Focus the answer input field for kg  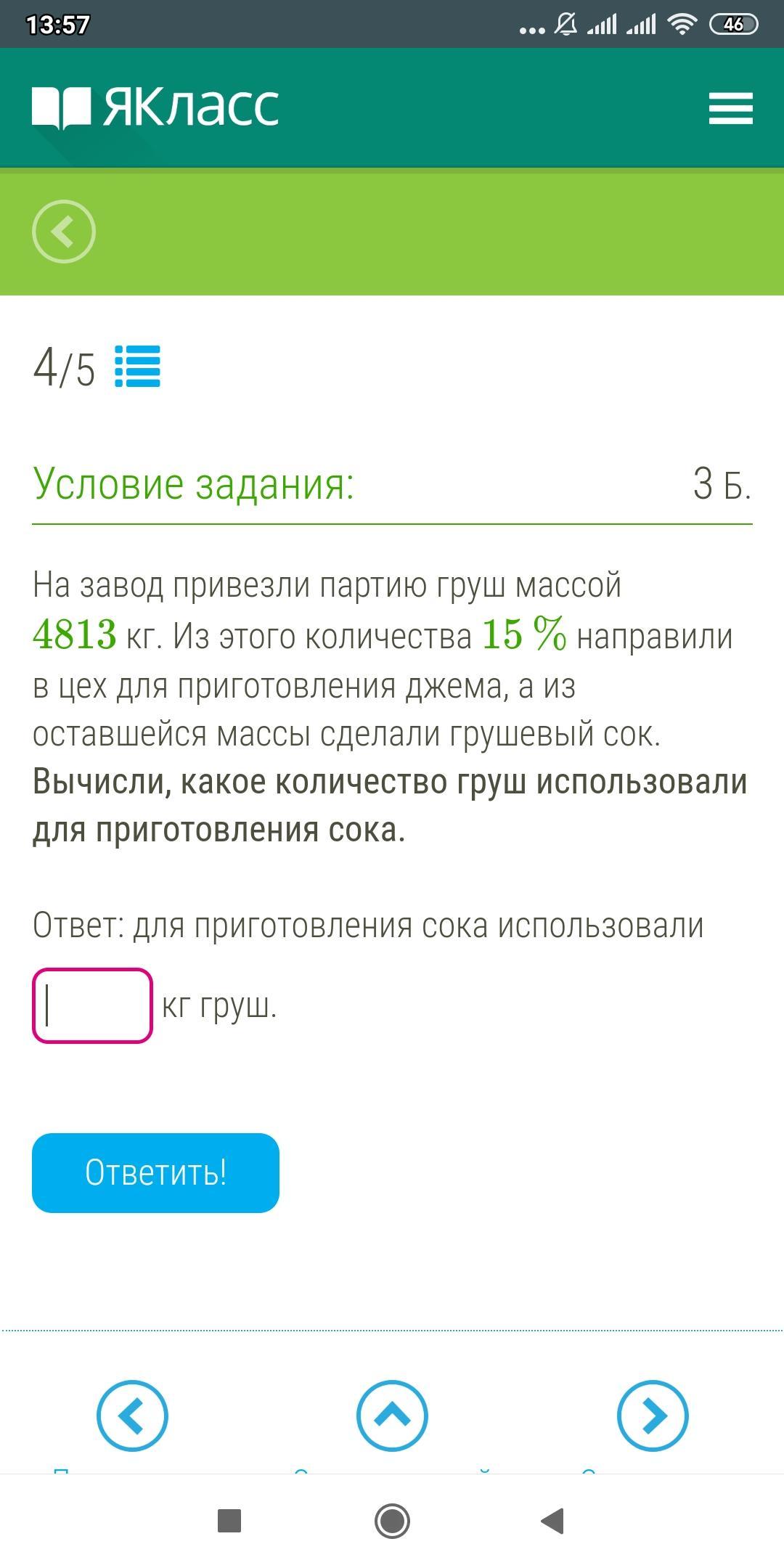(x=93, y=1005)
